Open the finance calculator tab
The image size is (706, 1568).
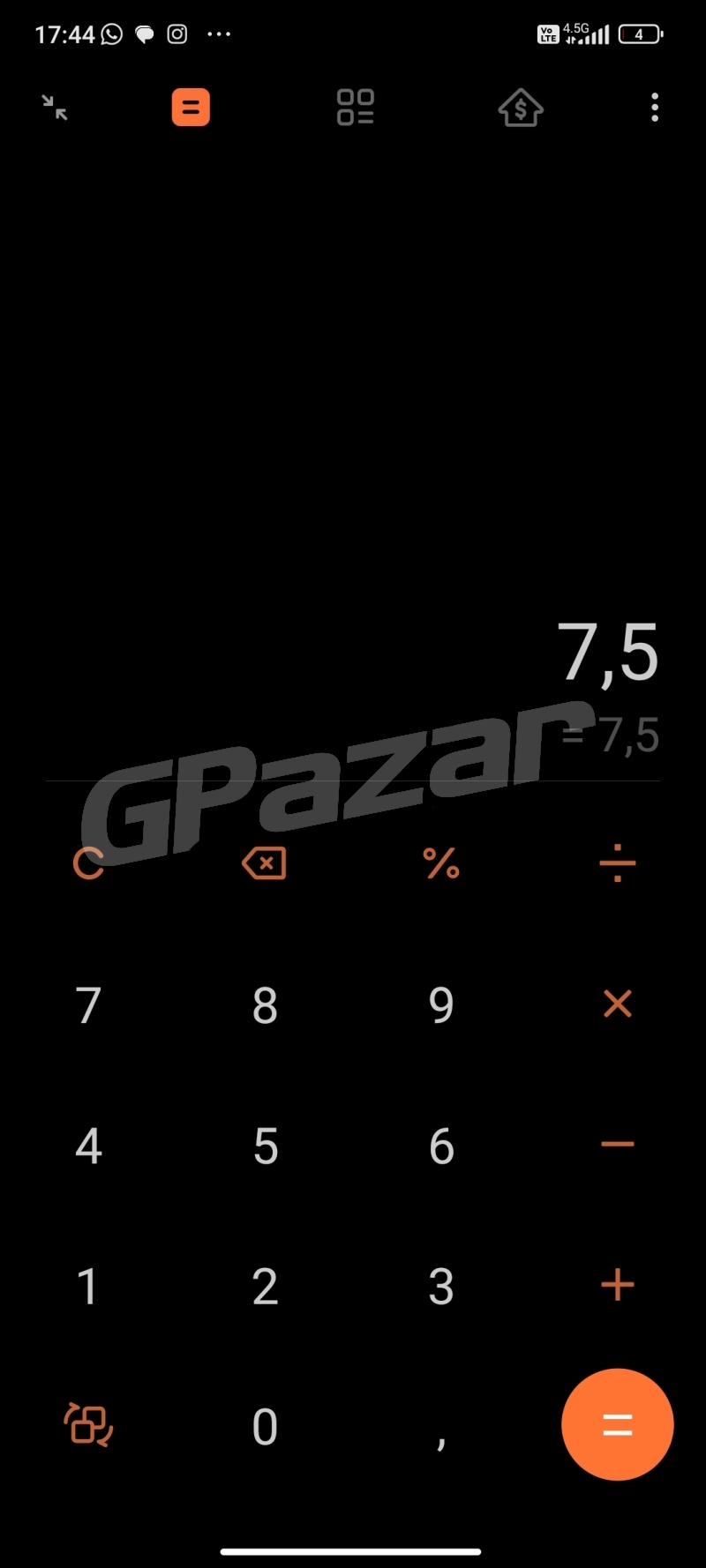coord(521,108)
